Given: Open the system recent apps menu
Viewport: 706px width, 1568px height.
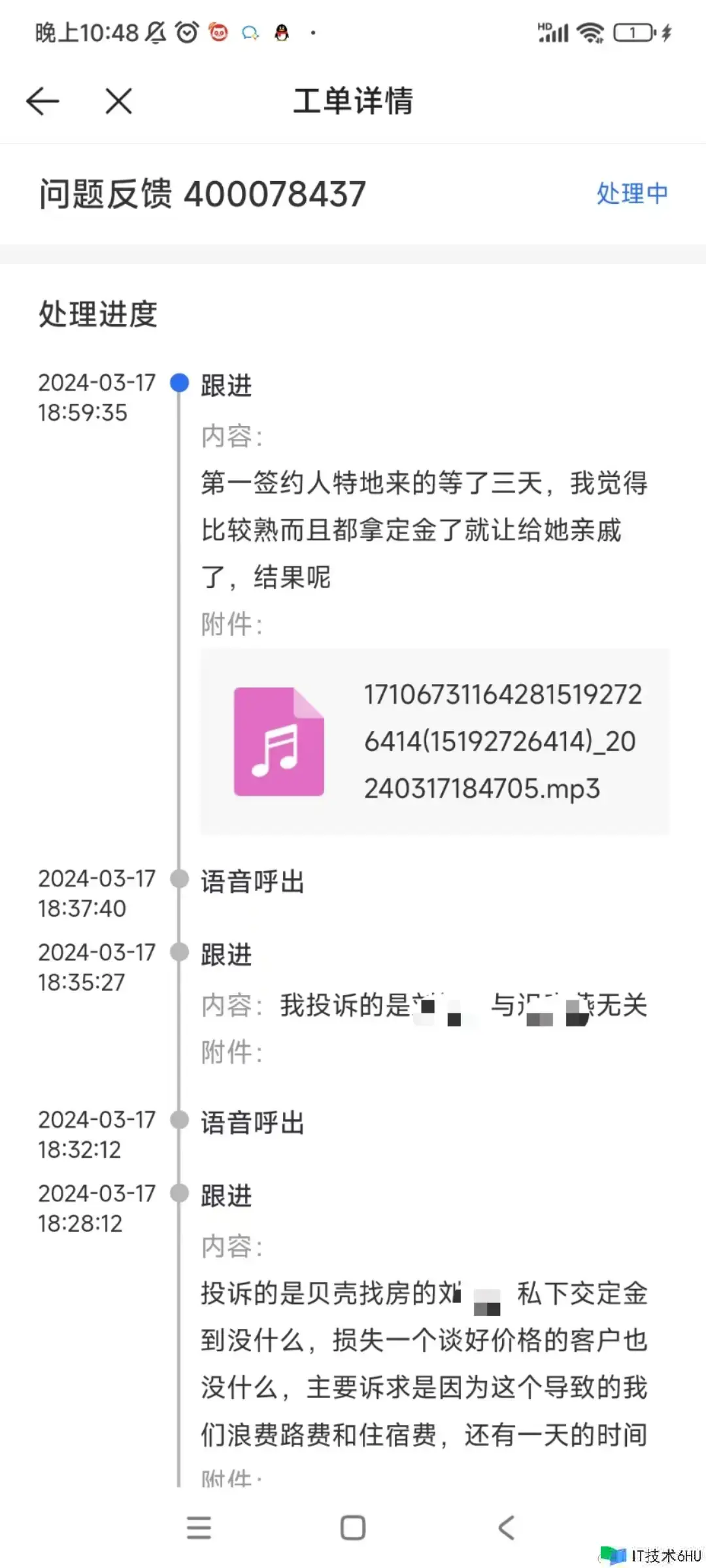Looking at the screenshot, I should click(x=199, y=1527).
